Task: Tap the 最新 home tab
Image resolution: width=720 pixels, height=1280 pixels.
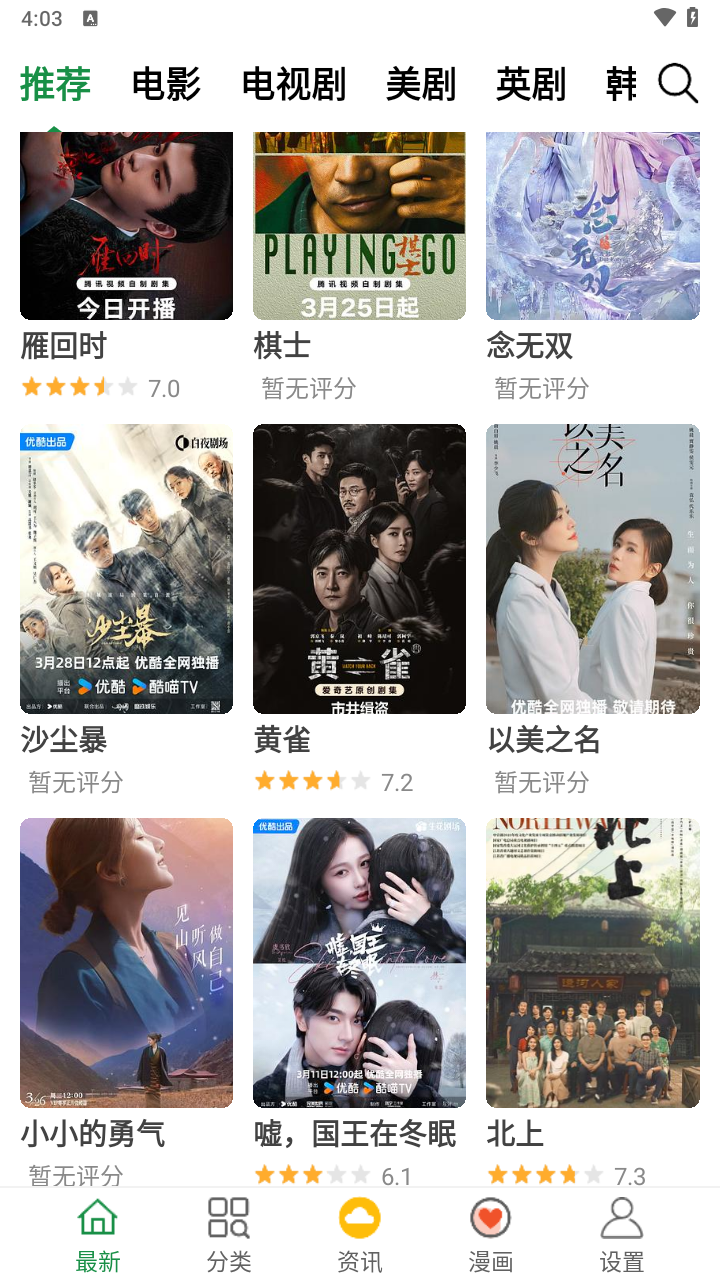Action: (98, 1235)
